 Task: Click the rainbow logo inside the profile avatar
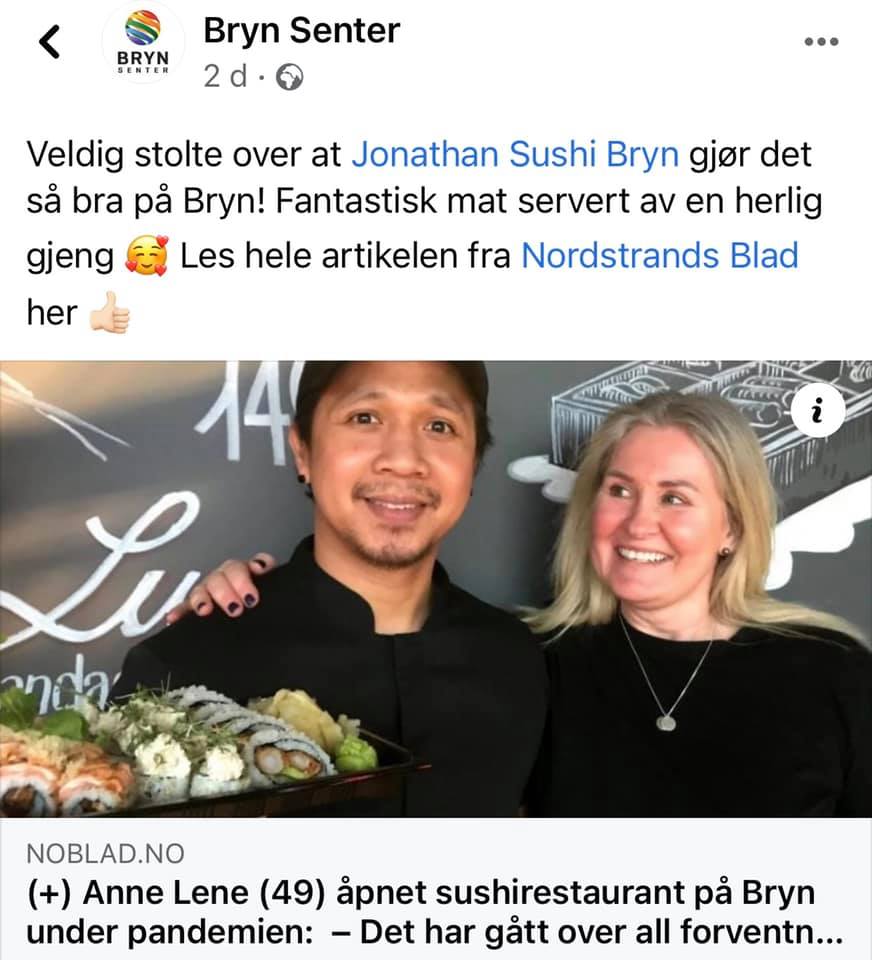(x=145, y=25)
